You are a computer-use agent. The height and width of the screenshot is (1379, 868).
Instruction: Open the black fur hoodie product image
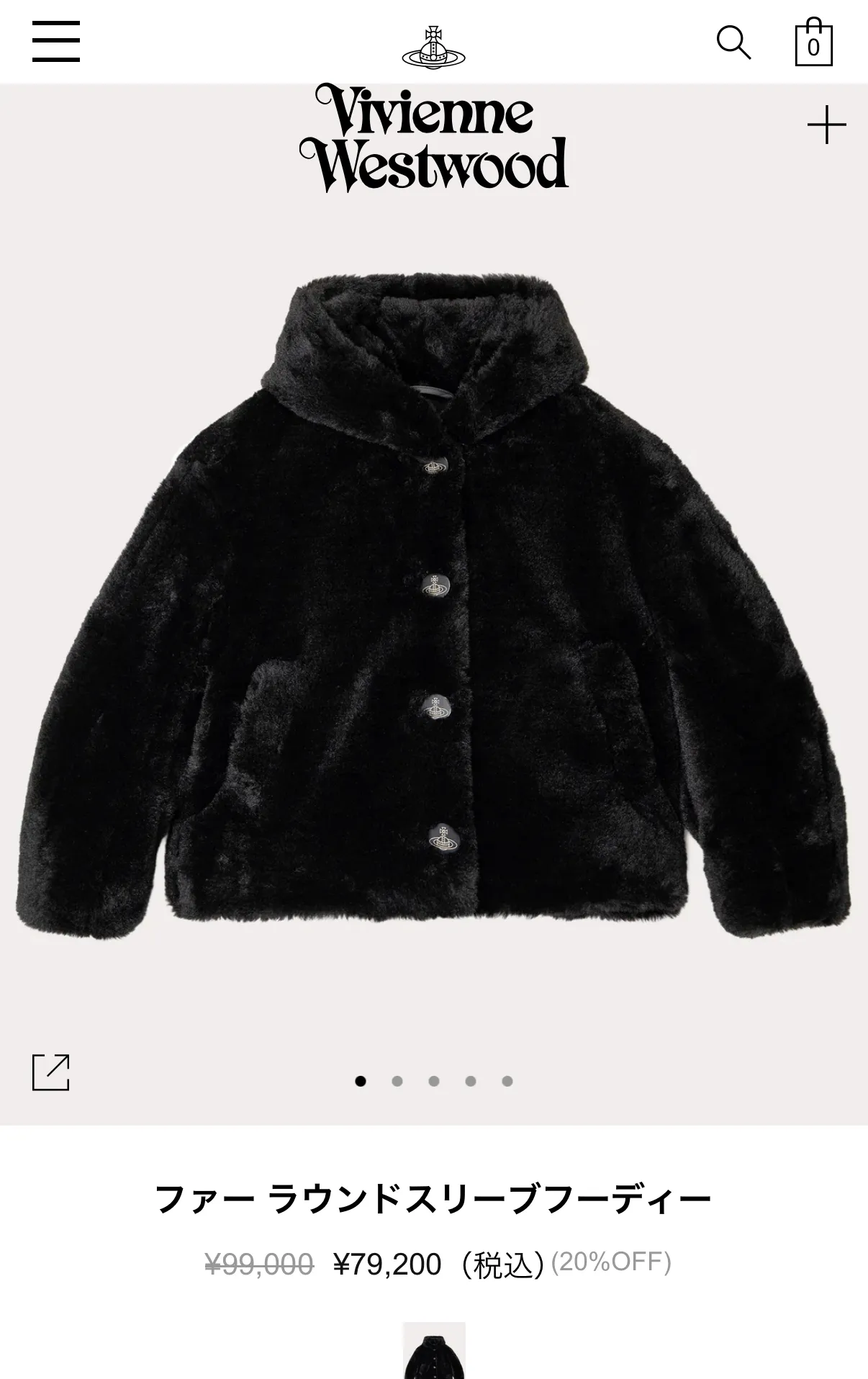point(433,605)
